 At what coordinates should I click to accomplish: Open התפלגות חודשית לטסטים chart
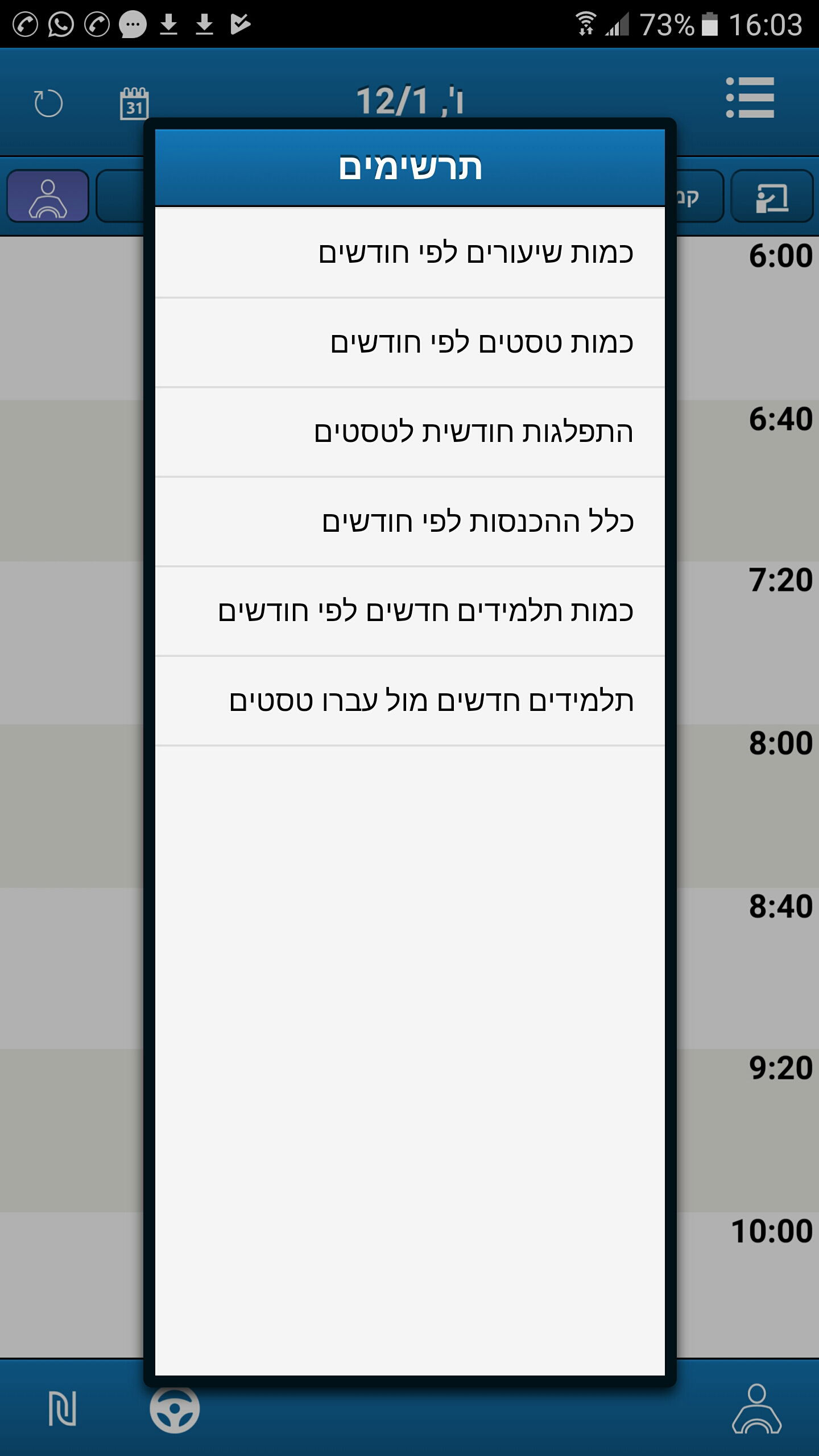(409, 432)
